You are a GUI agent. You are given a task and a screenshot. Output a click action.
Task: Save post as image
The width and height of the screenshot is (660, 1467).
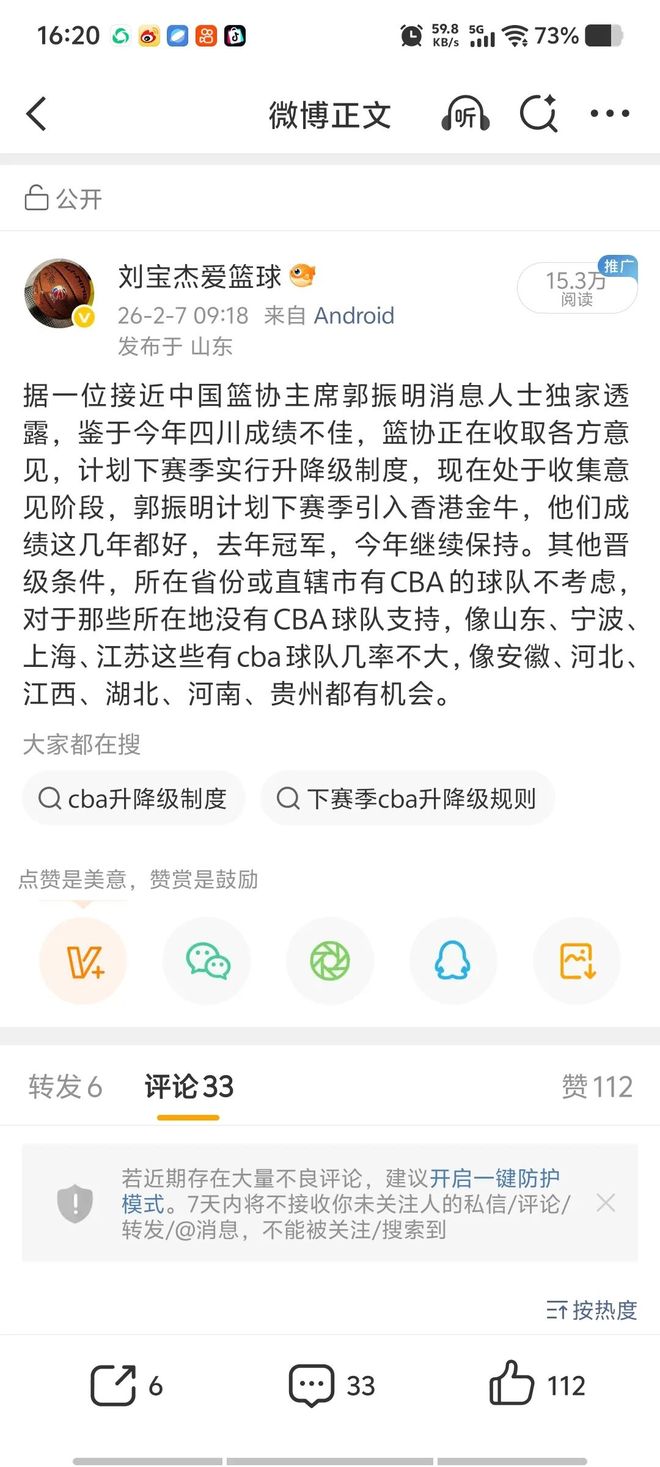[577, 961]
